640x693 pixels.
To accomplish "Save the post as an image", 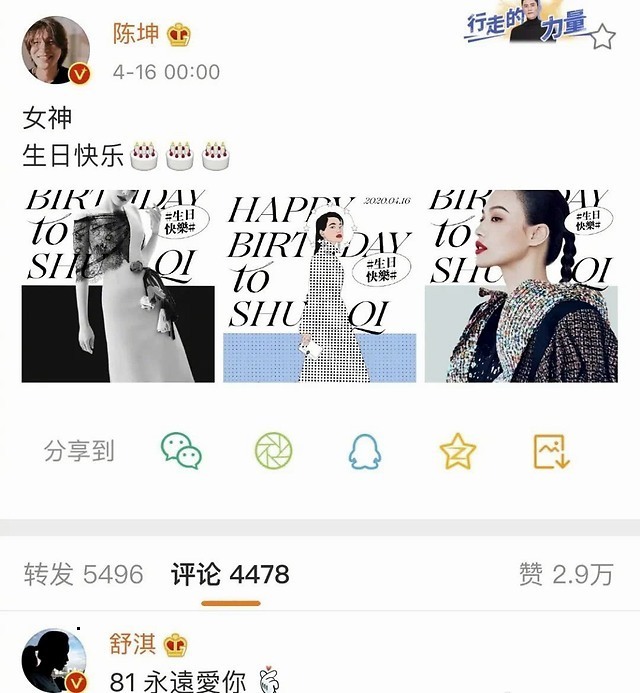I will tap(551, 452).
